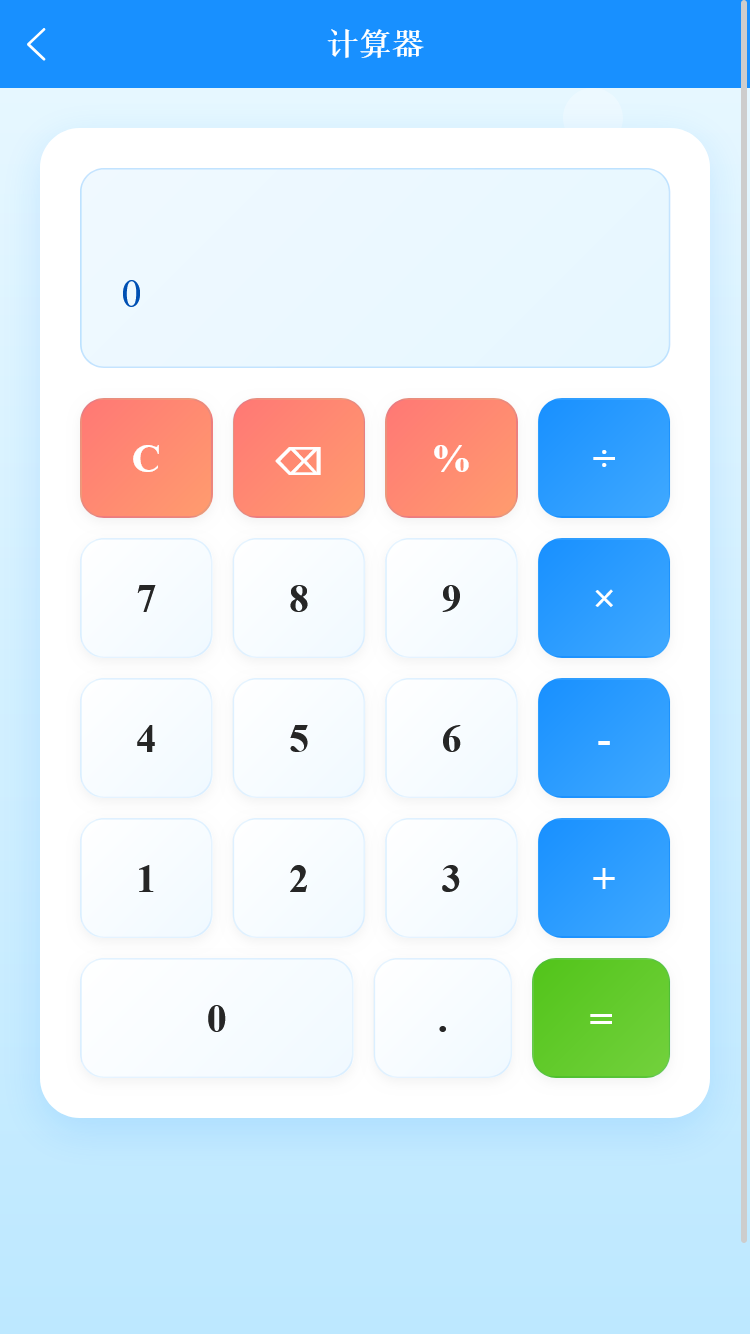Enter the digit 2
The width and height of the screenshot is (752, 1336).
(x=299, y=878)
